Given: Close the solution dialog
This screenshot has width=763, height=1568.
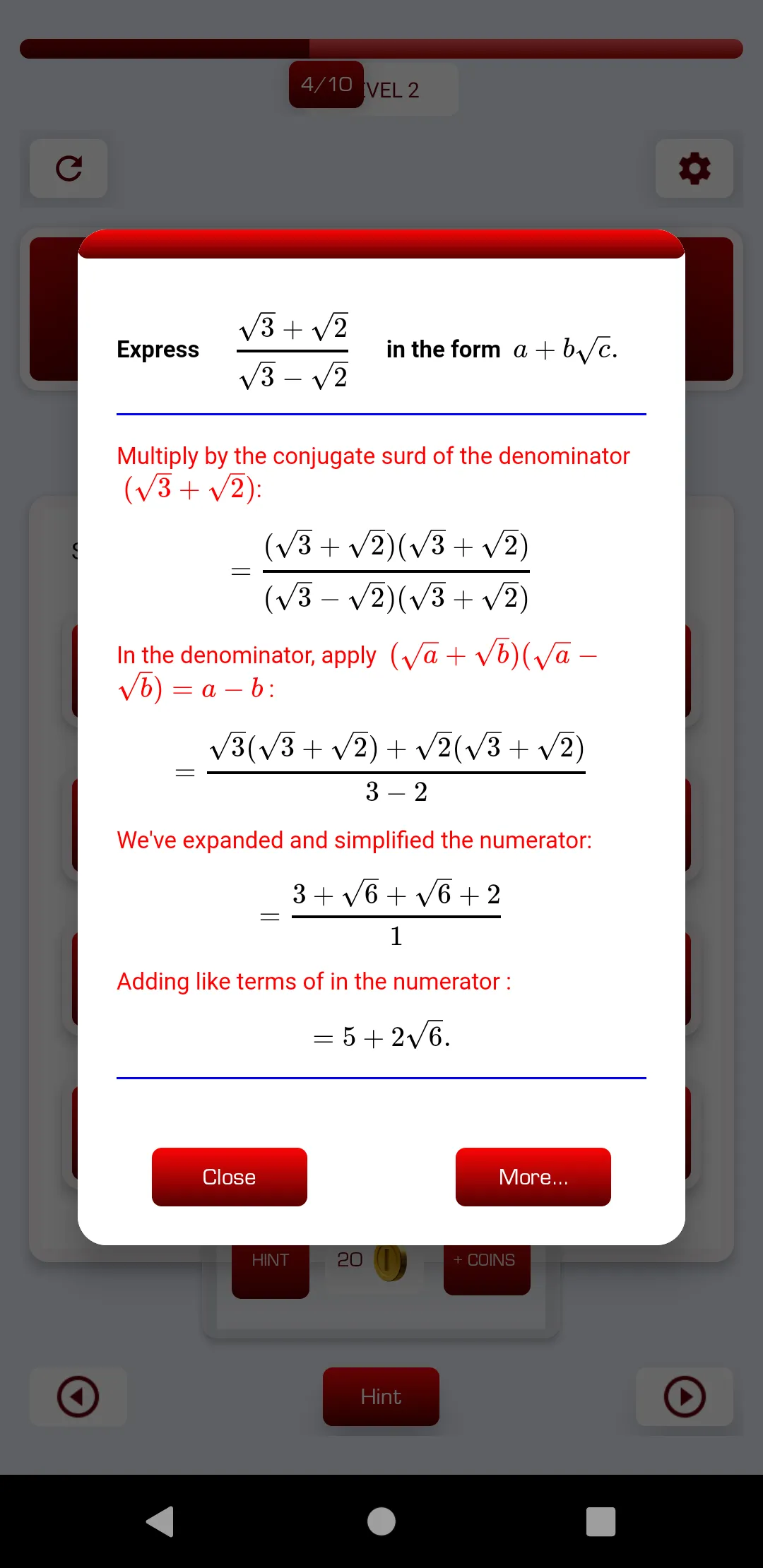Looking at the screenshot, I should pyautogui.click(x=229, y=1177).
